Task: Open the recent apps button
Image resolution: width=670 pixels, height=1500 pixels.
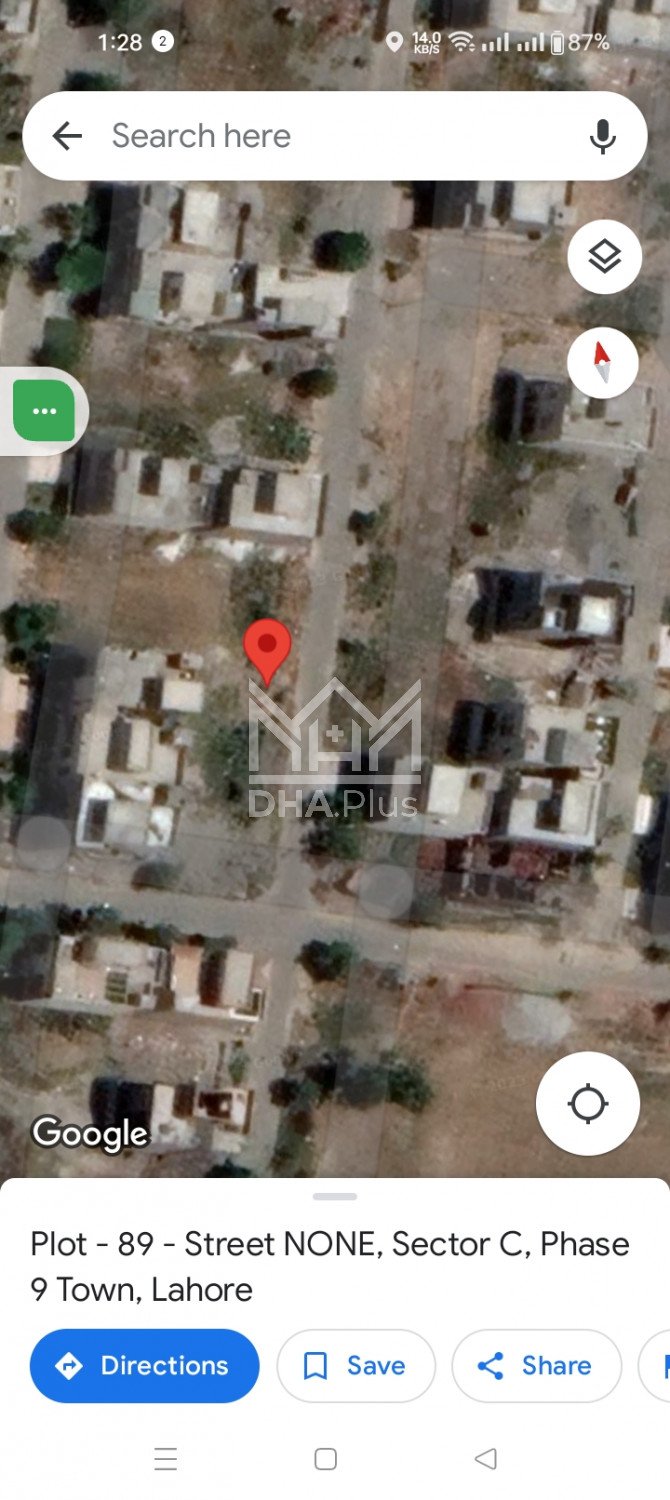Action: [166, 1459]
